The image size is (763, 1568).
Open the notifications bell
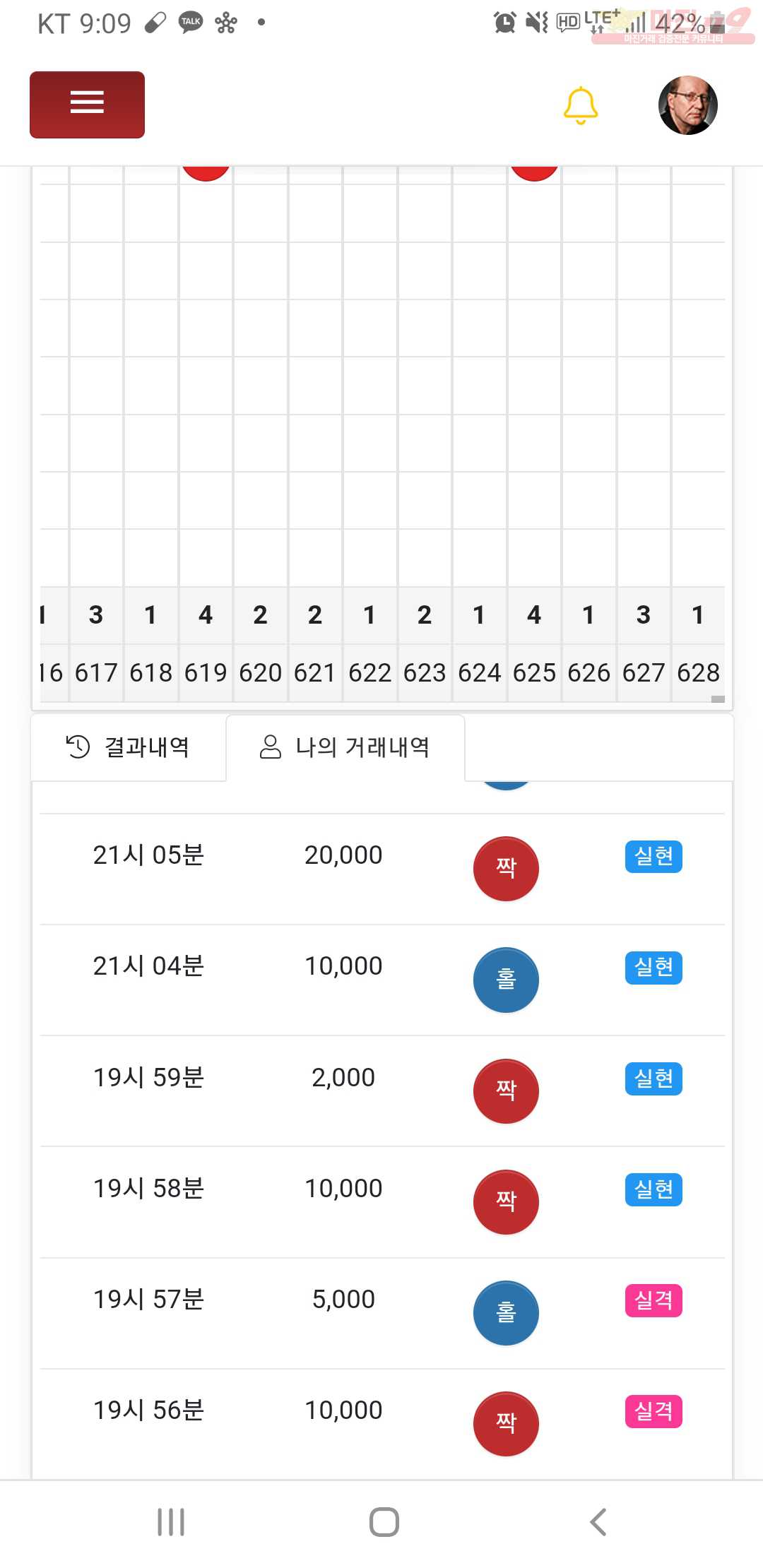pos(581,106)
